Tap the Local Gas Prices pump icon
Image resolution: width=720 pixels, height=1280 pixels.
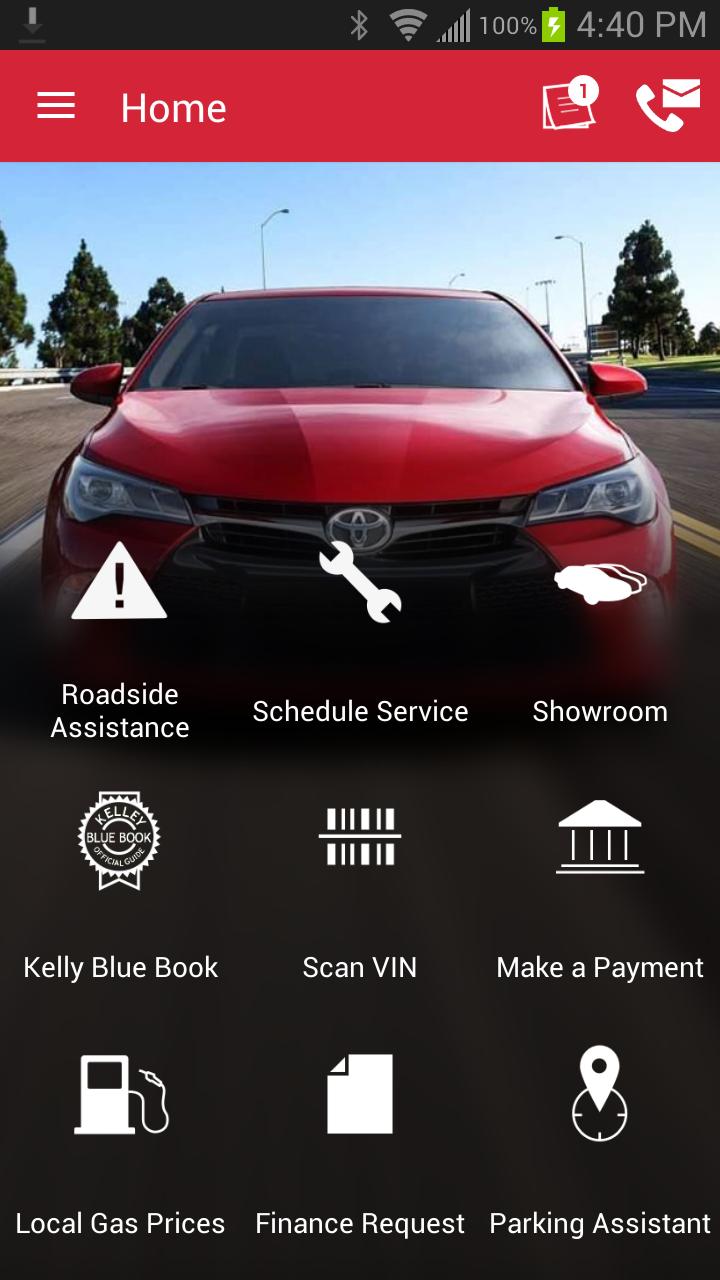[x=119, y=1093]
